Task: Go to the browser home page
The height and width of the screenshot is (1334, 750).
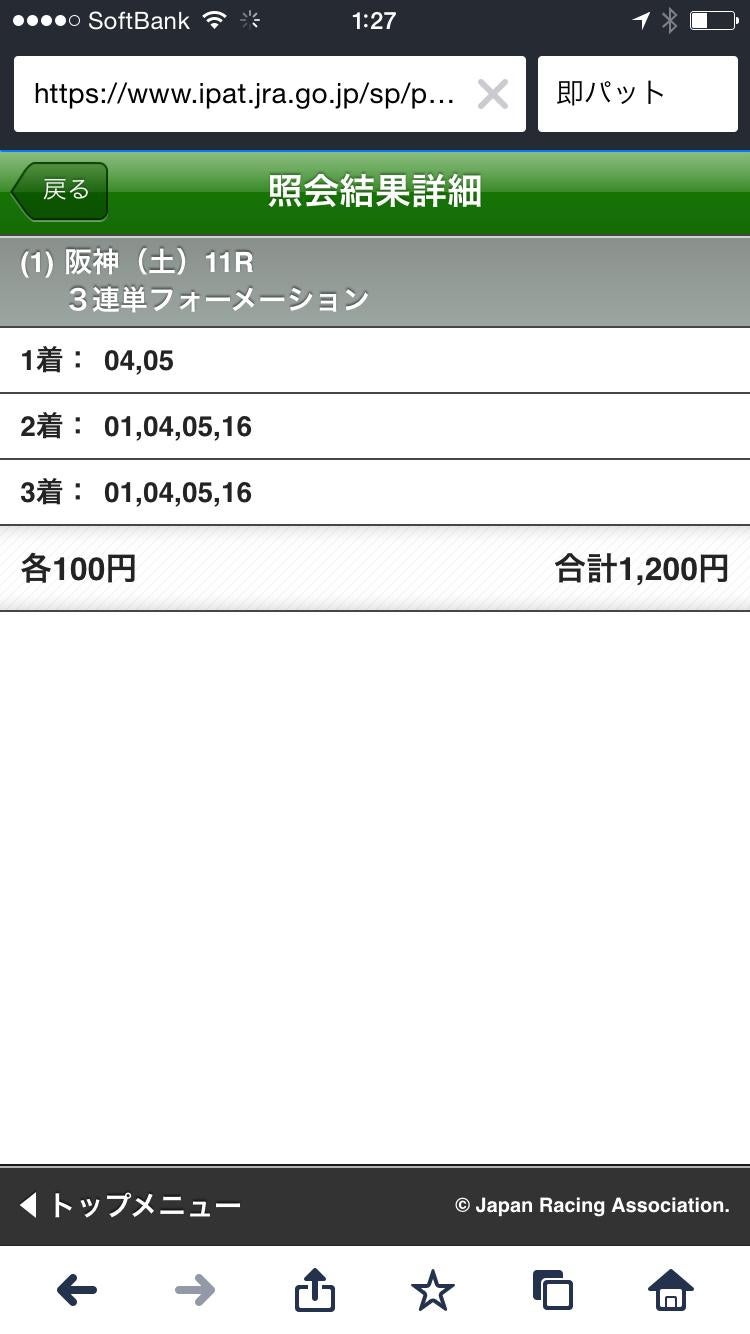Action: click(670, 1290)
